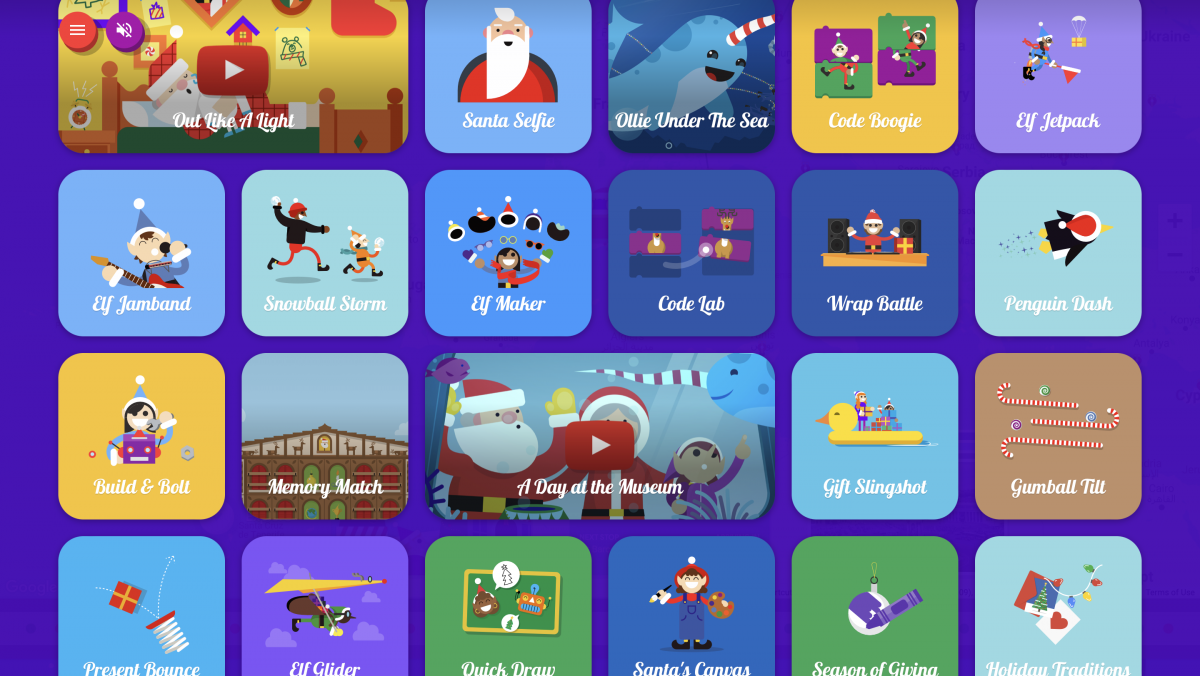This screenshot has height=676, width=1200.
Task: Launch Ollie Under The Sea
Action: pos(691,75)
